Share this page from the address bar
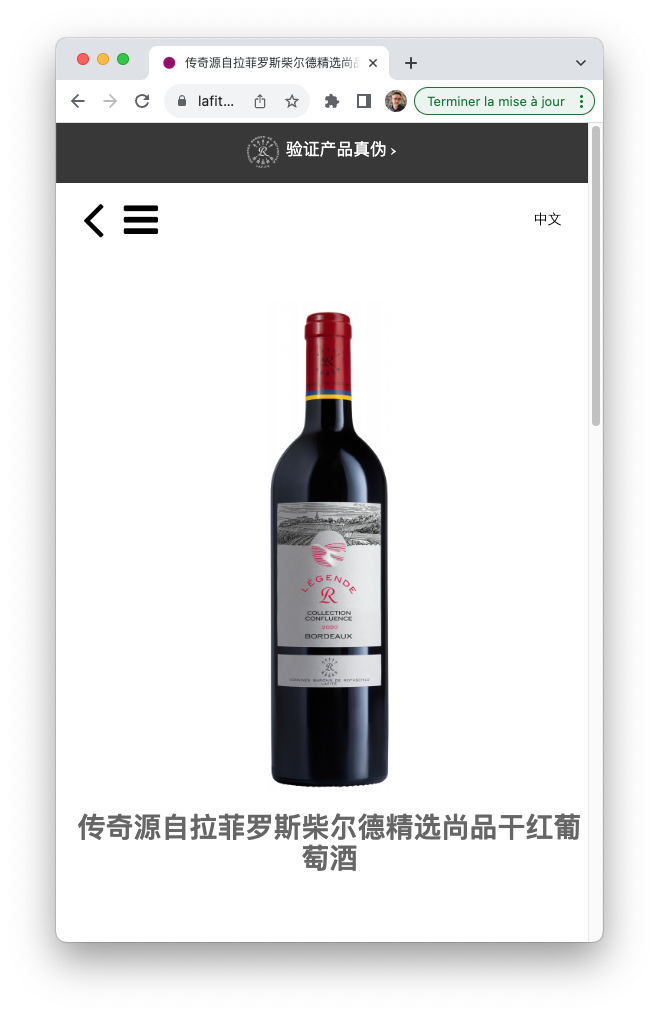Image resolution: width=659 pixels, height=1016 pixels. 260,101
